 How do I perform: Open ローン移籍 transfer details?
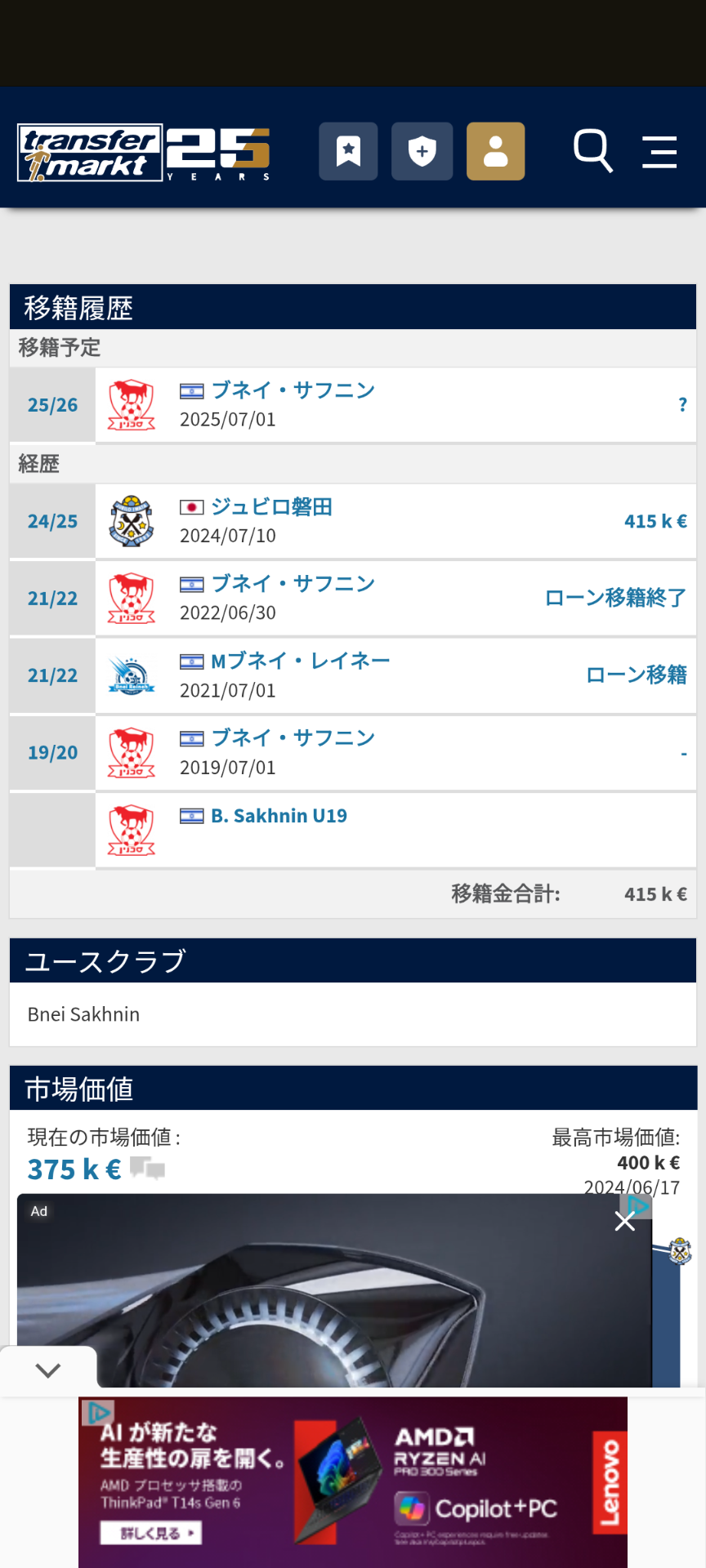pyautogui.click(x=636, y=675)
